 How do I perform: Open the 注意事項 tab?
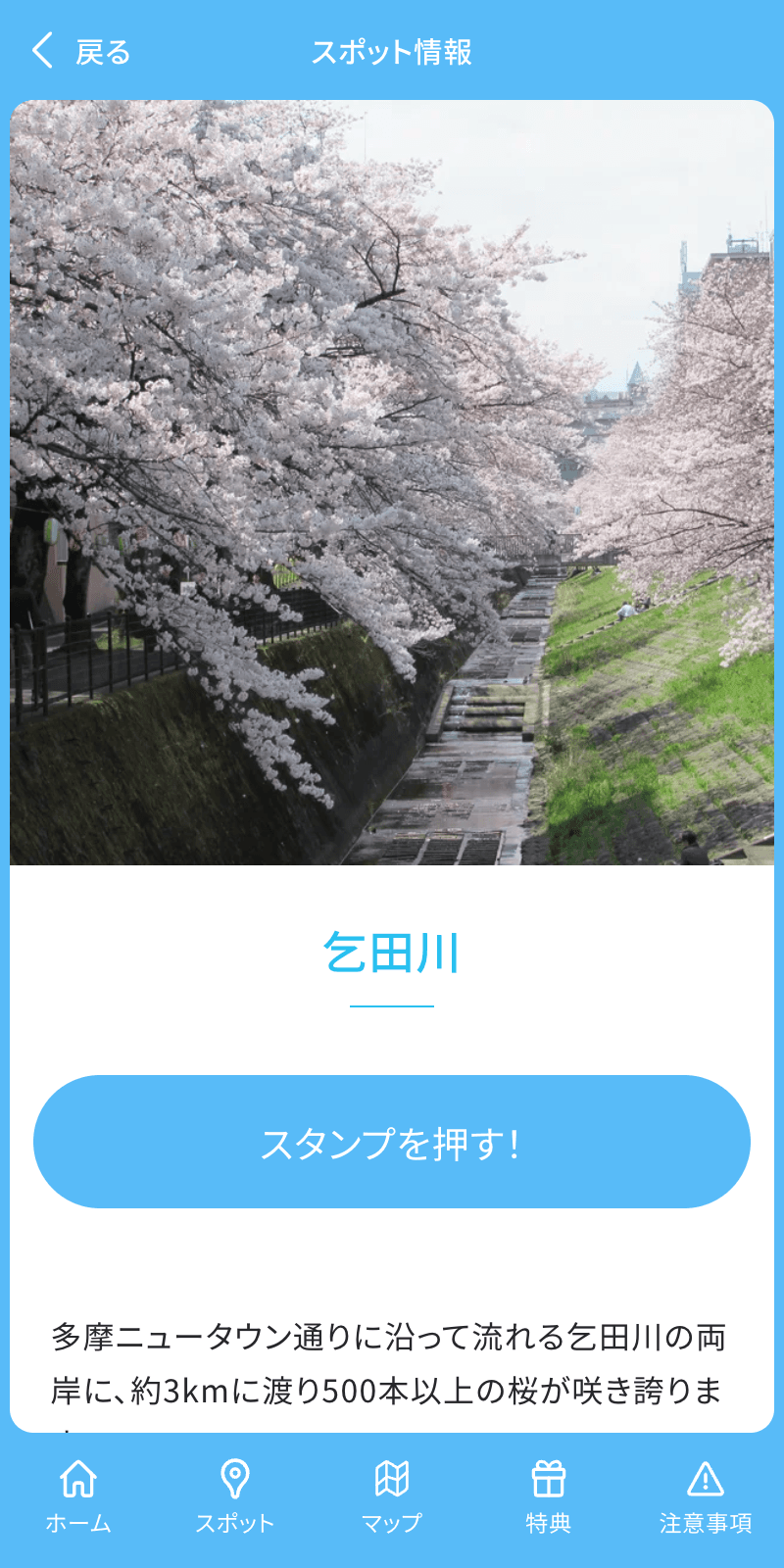tap(708, 1496)
